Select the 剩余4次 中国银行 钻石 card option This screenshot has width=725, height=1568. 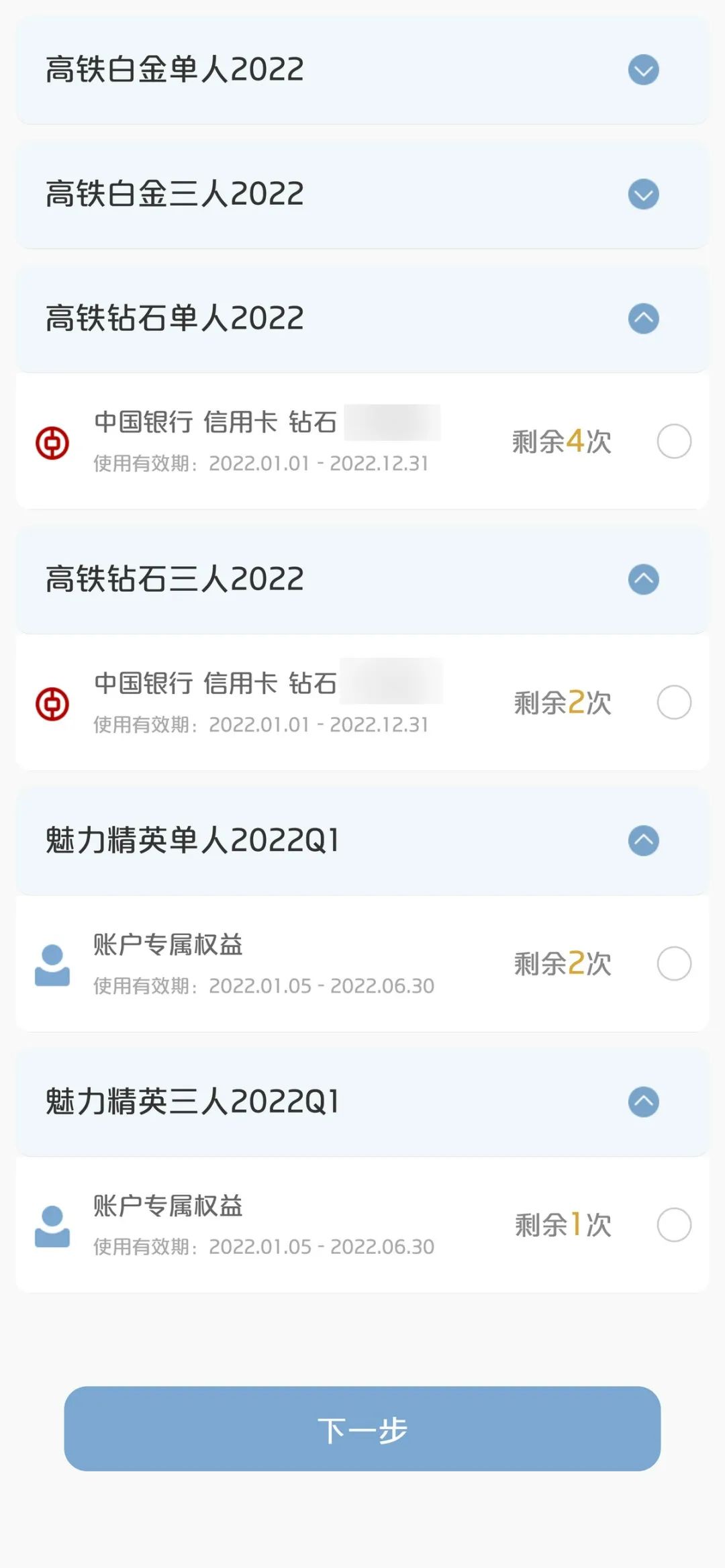(673, 441)
